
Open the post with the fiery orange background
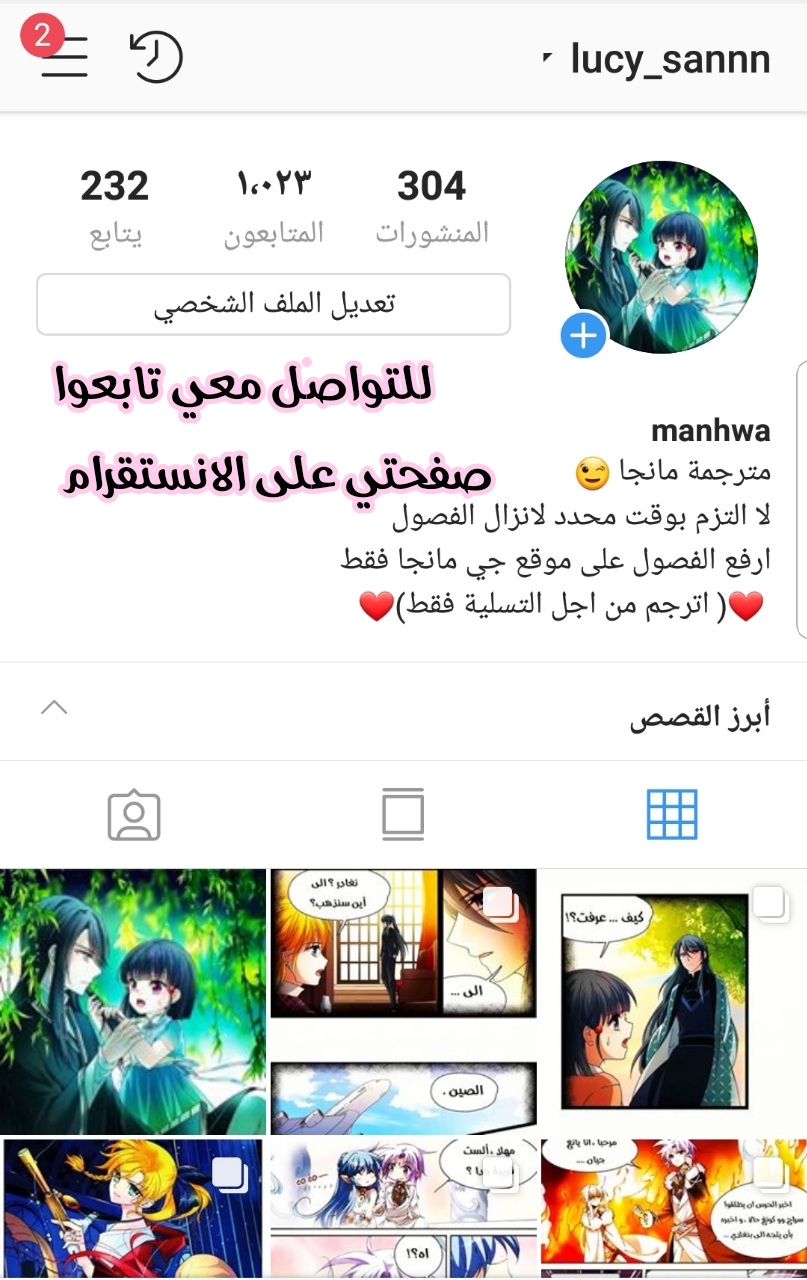(x=673, y=1208)
